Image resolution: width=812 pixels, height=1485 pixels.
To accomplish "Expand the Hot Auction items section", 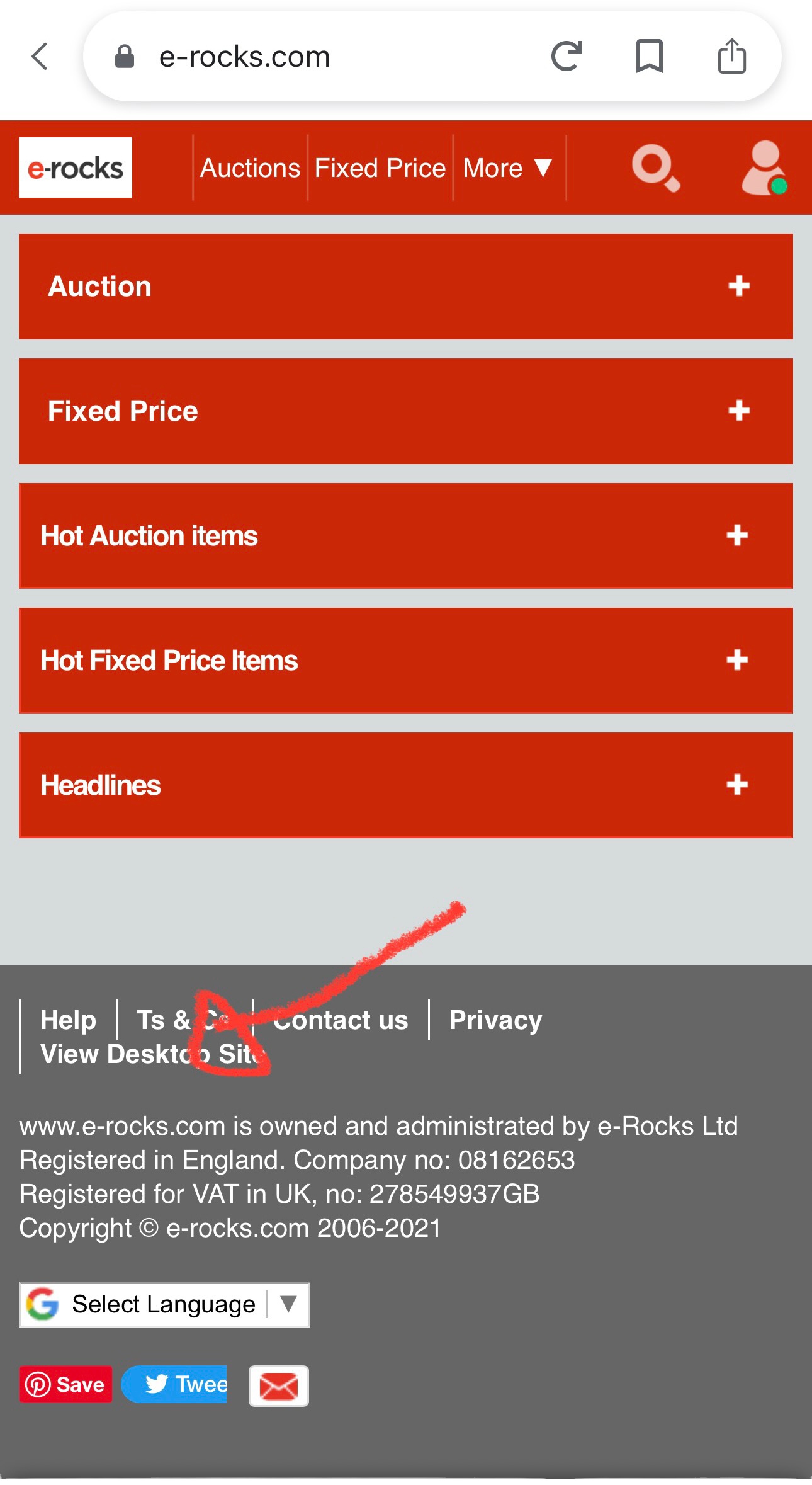I will [x=406, y=536].
